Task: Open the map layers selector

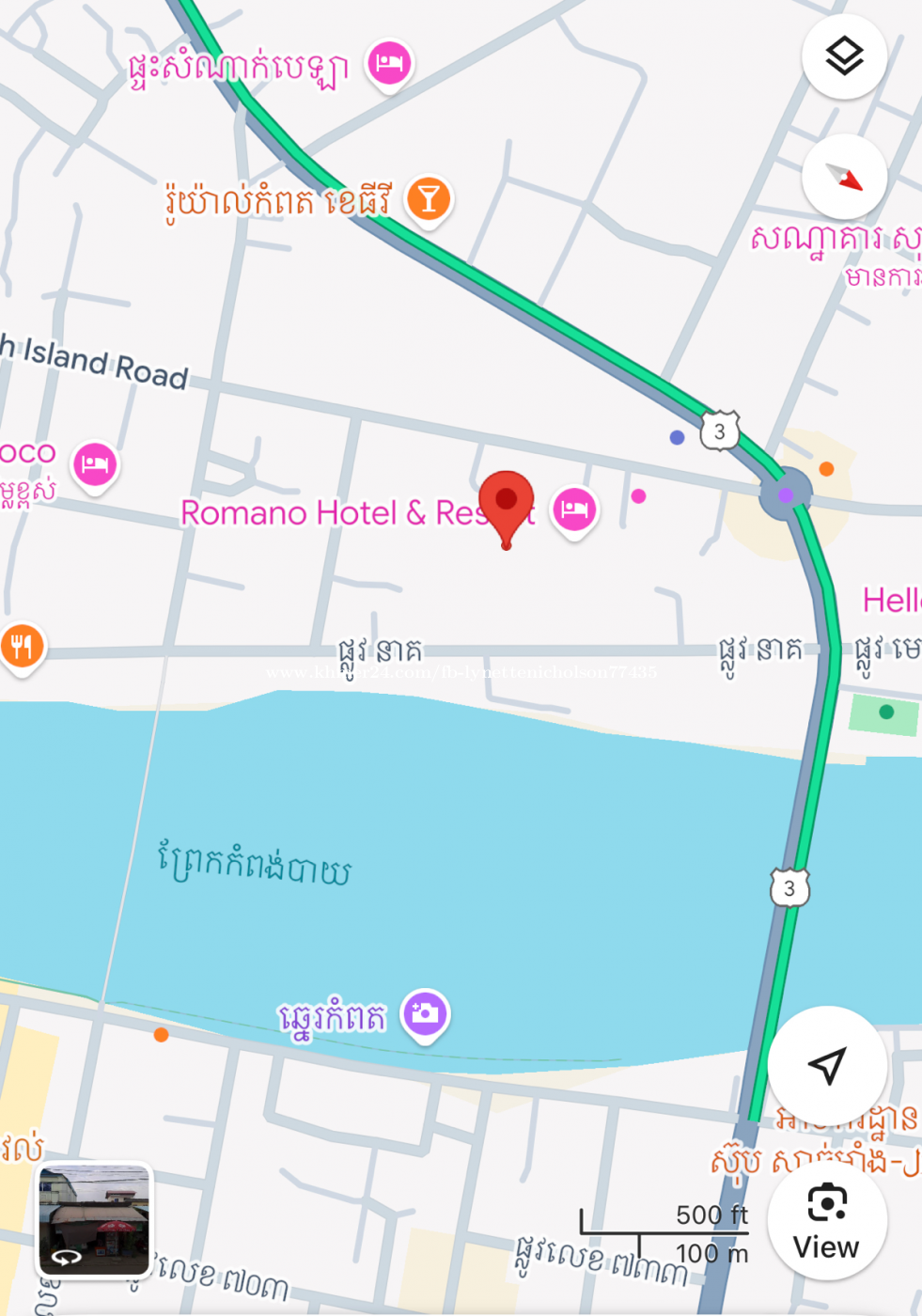Action: (844, 56)
